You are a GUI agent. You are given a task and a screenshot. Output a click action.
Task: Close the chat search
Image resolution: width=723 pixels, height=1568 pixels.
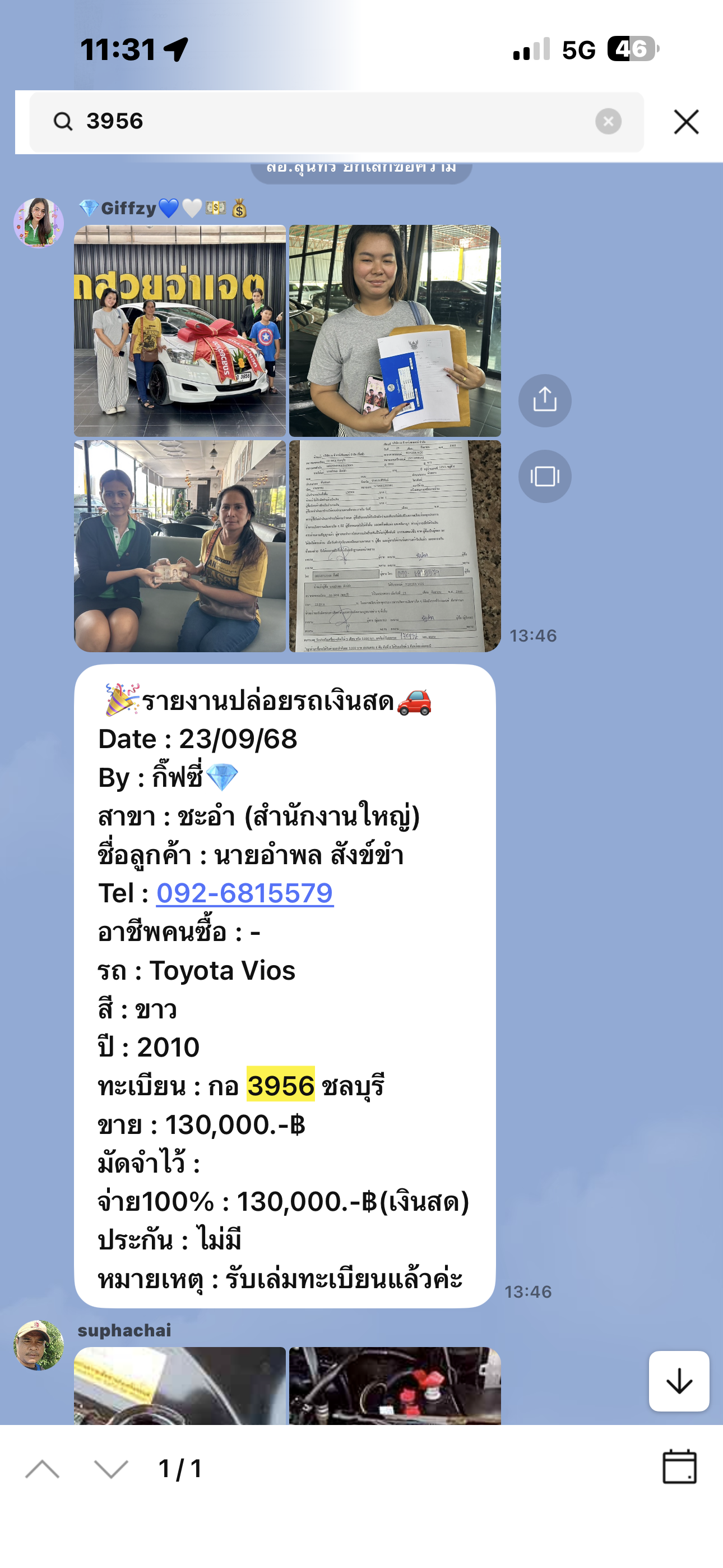[x=686, y=122]
